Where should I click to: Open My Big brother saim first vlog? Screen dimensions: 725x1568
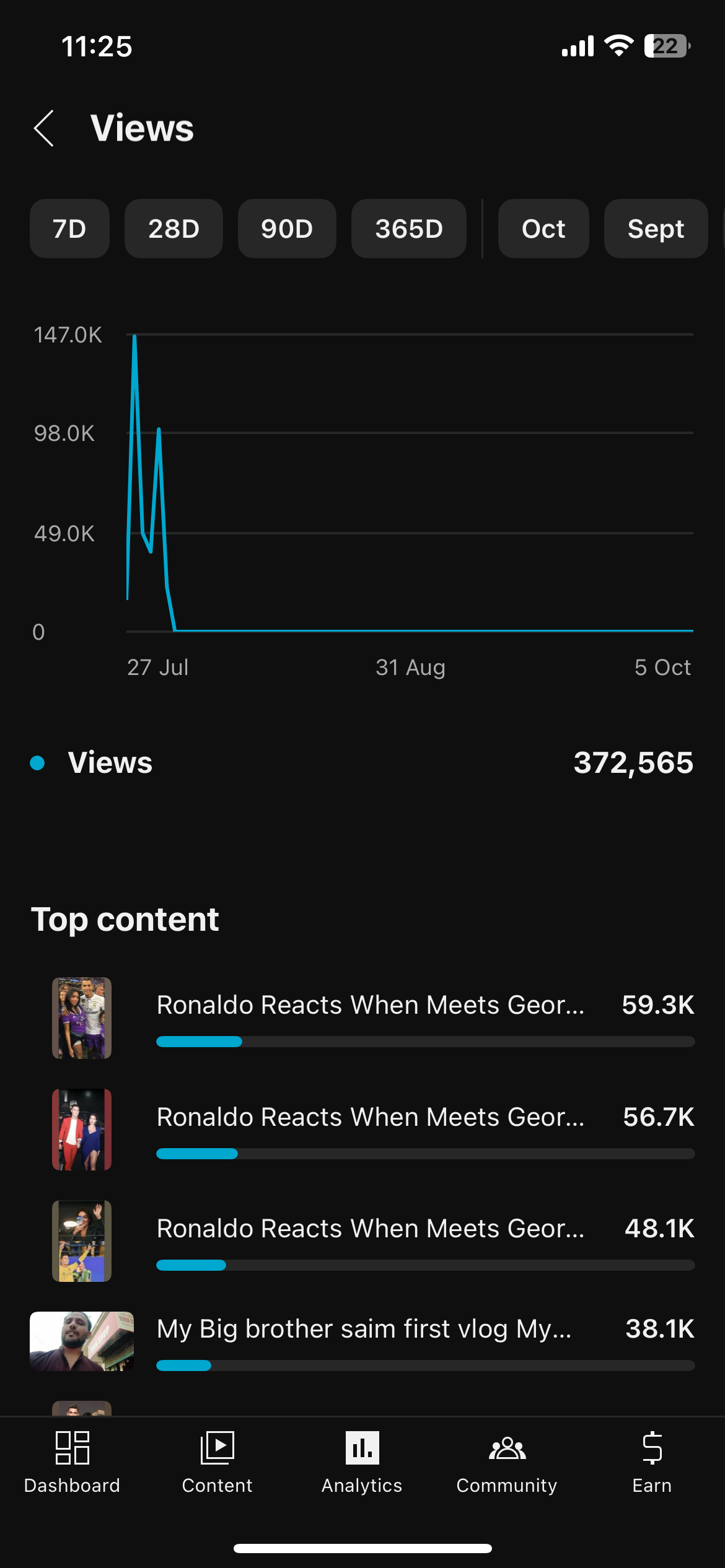(x=364, y=1329)
